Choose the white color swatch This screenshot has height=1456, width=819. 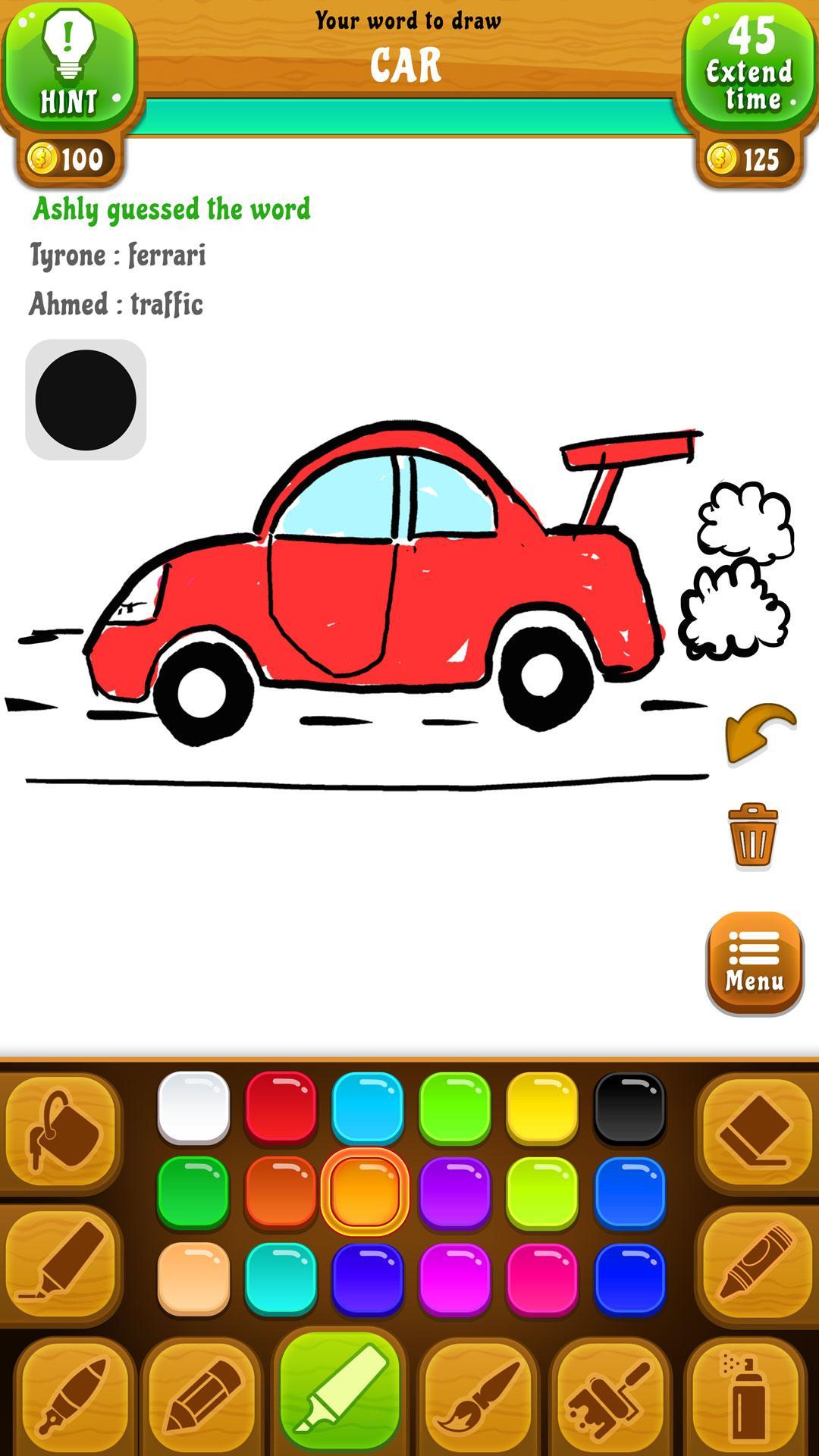click(x=193, y=1108)
